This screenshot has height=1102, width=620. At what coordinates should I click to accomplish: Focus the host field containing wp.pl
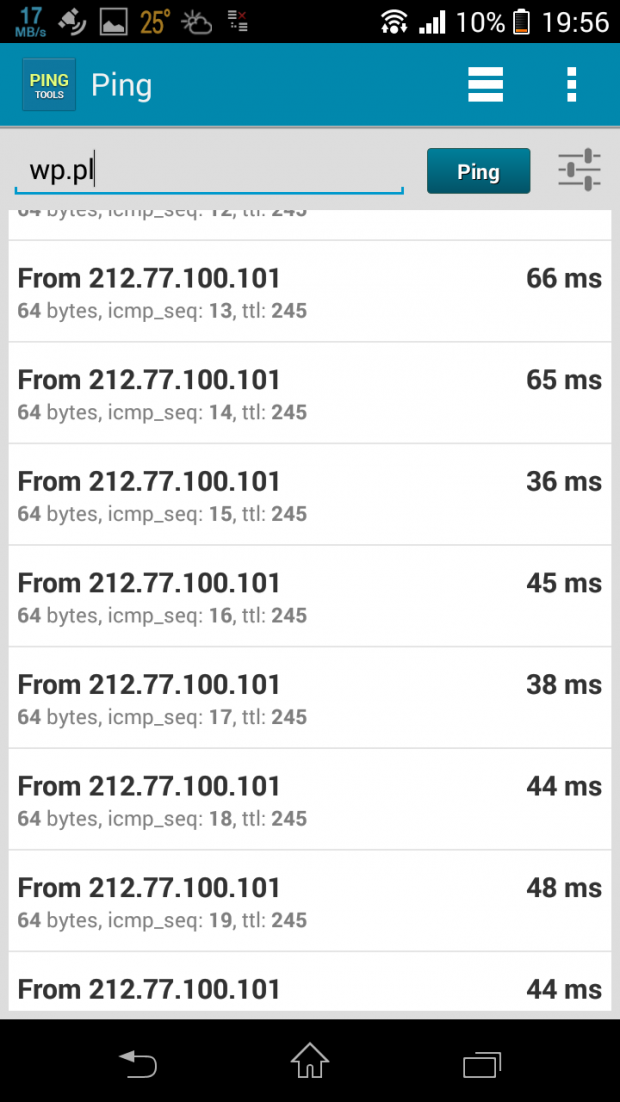pos(209,171)
